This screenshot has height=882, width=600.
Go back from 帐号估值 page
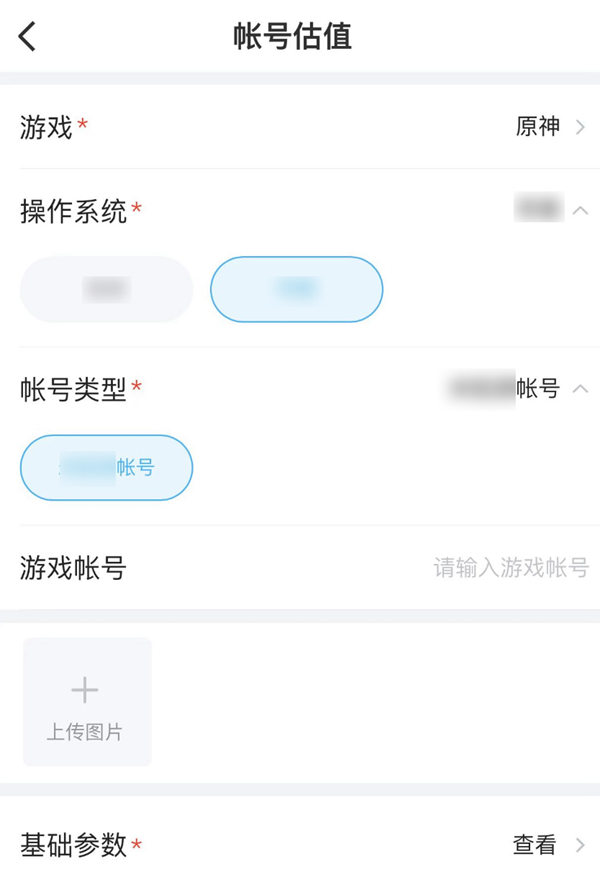28,37
